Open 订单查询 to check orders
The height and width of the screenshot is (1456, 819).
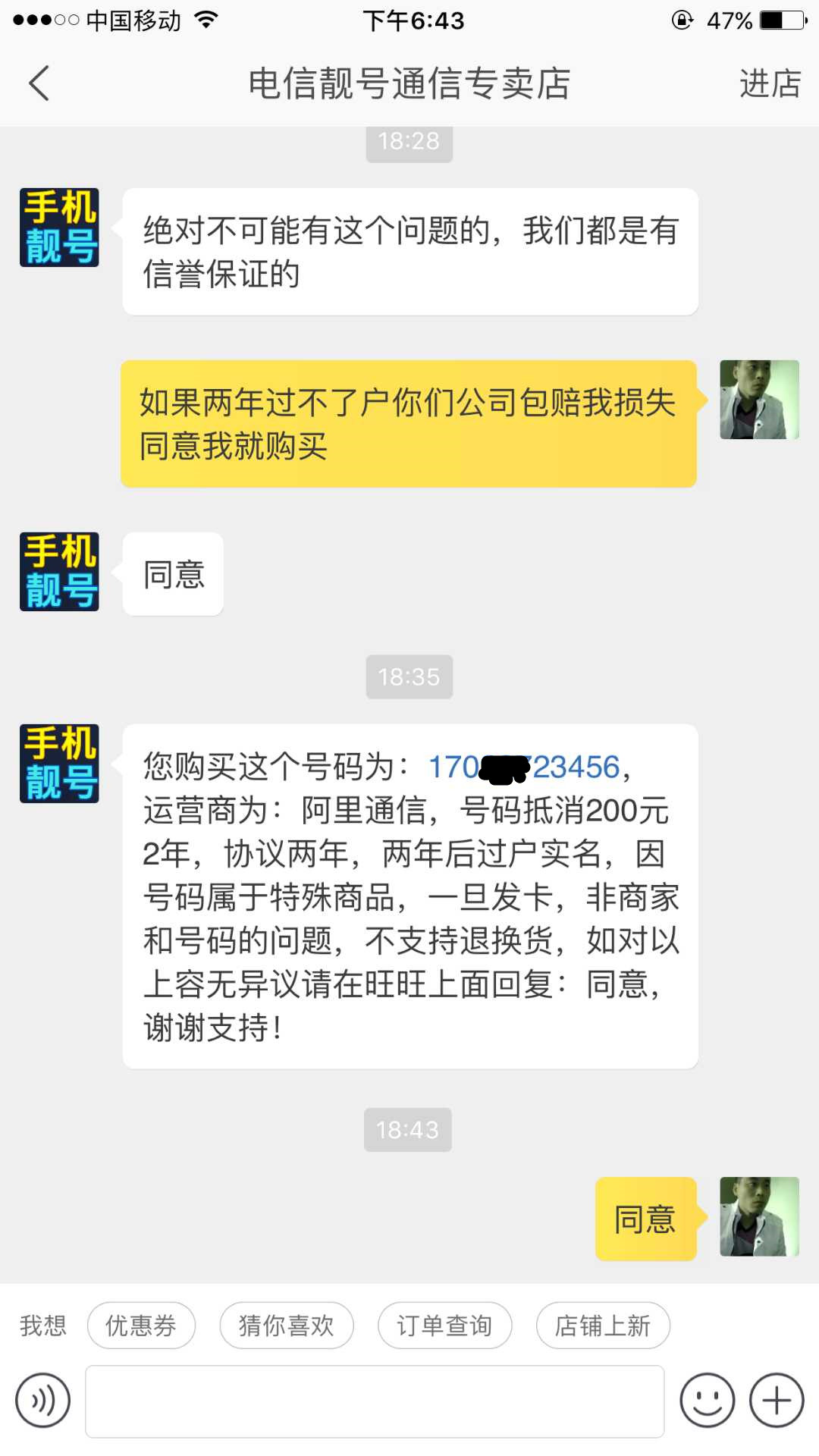coord(445,1325)
